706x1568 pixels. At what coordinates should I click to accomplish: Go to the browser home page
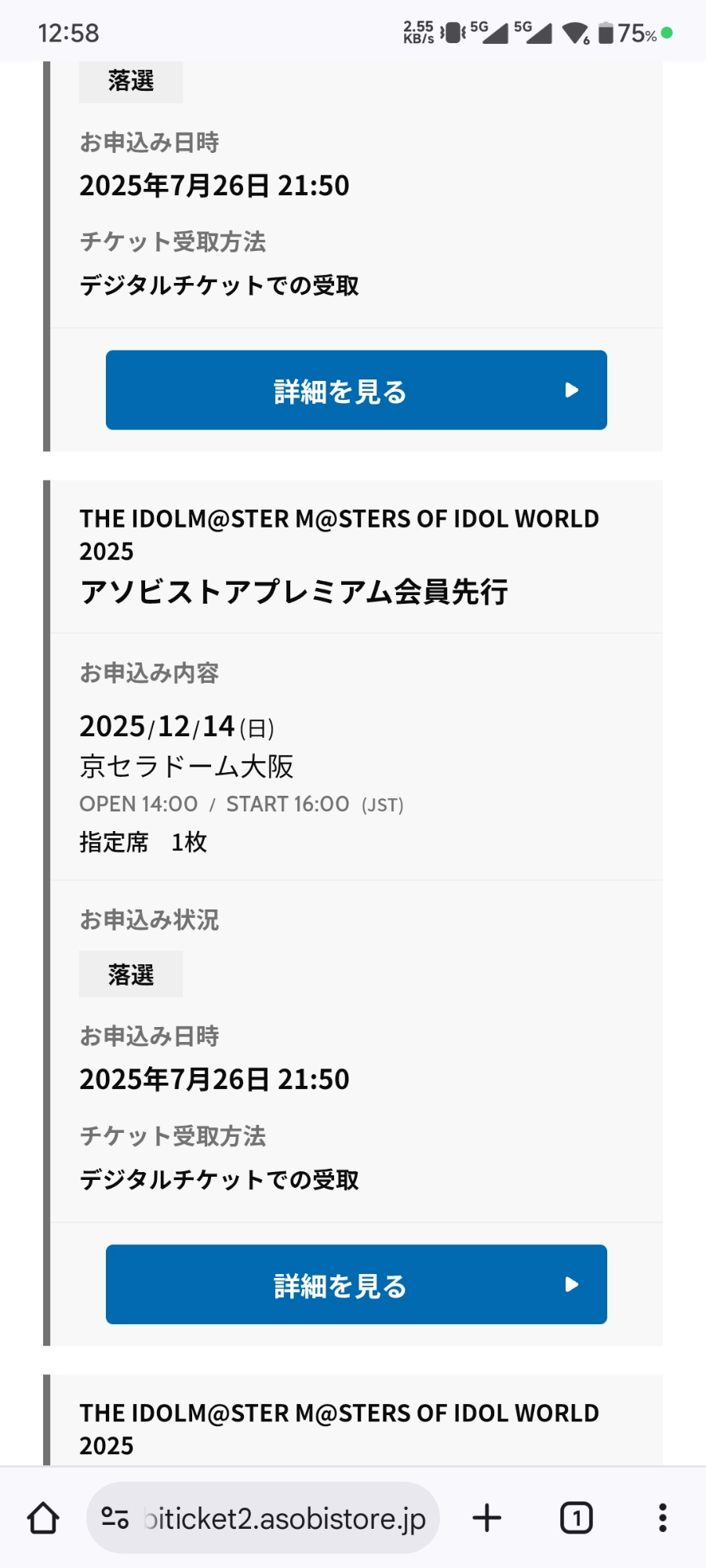pyautogui.click(x=43, y=1518)
